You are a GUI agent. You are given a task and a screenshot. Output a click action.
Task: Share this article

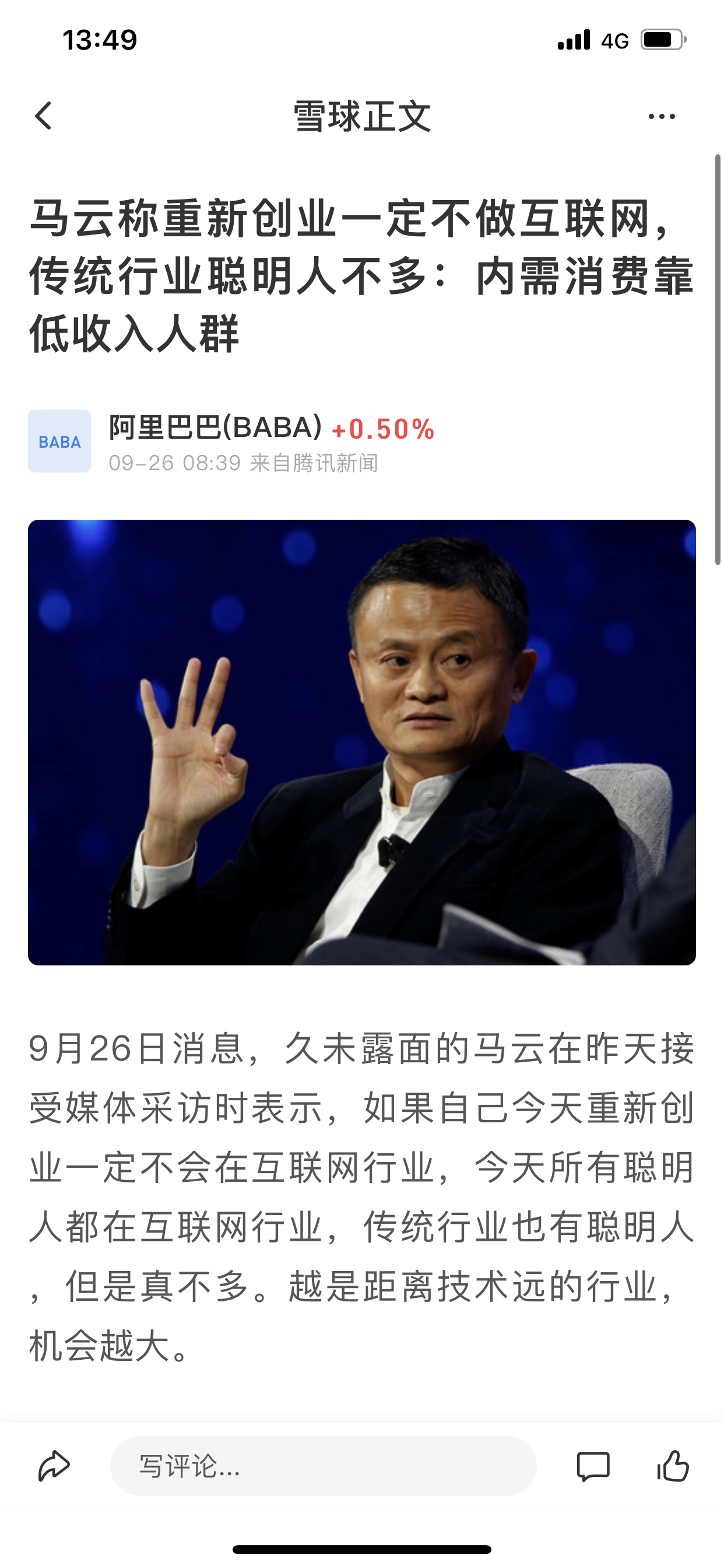click(x=54, y=1466)
